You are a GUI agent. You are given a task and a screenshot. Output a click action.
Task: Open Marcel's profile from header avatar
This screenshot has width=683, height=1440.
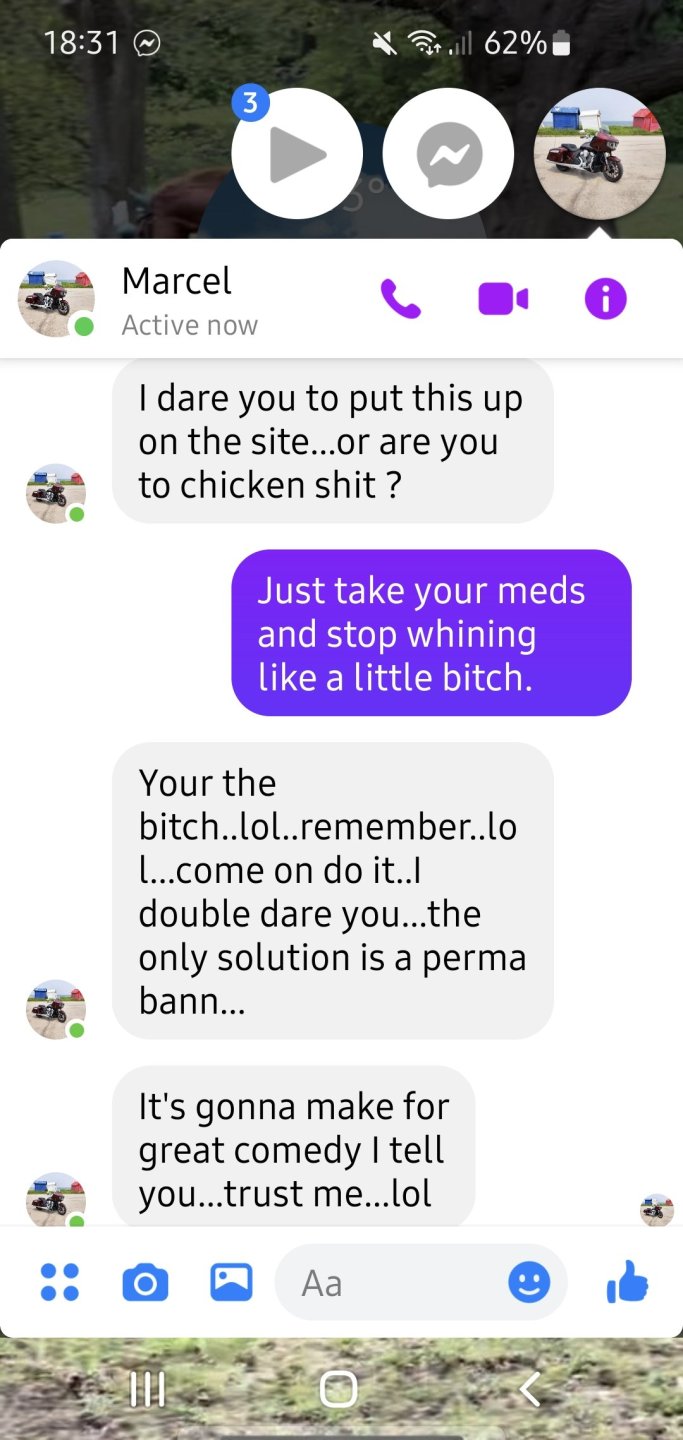click(x=57, y=298)
